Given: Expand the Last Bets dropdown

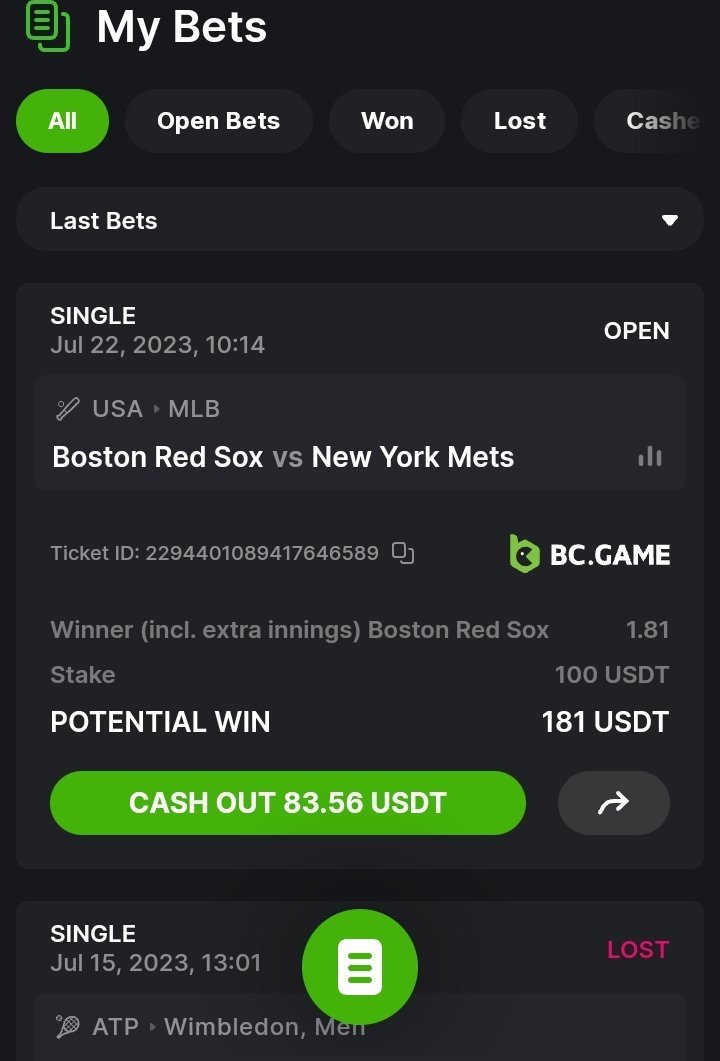Looking at the screenshot, I should click(360, 220).
